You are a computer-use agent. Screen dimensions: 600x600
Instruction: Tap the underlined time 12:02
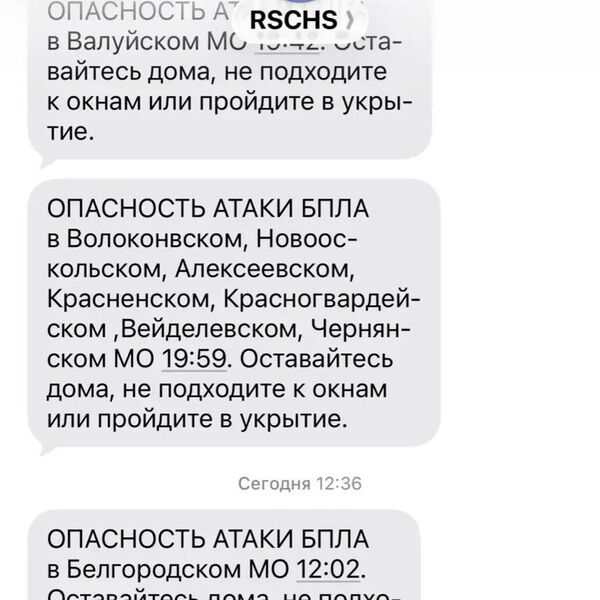(329, 569)
